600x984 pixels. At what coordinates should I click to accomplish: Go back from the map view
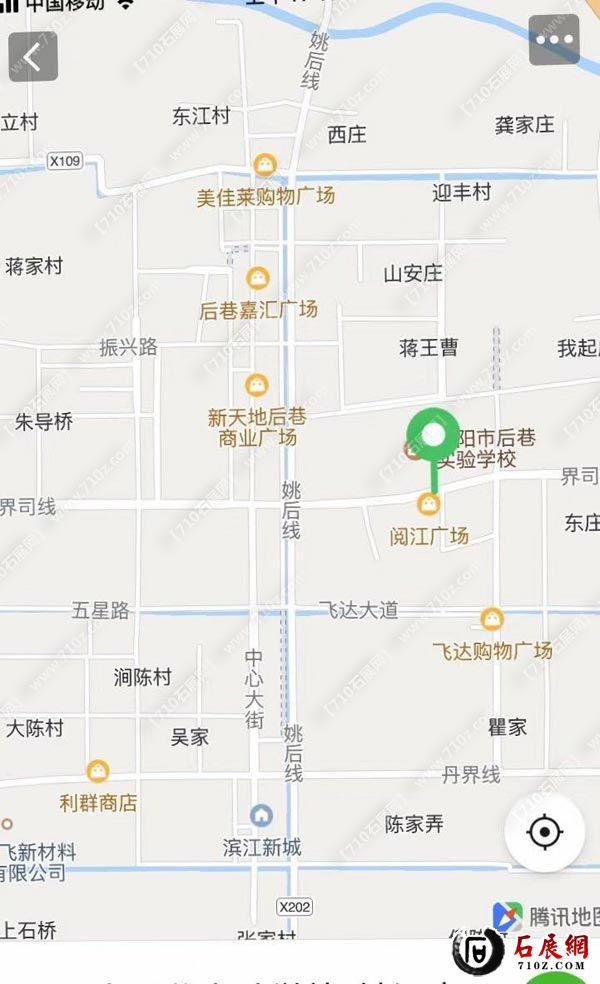tap(33, 57)
